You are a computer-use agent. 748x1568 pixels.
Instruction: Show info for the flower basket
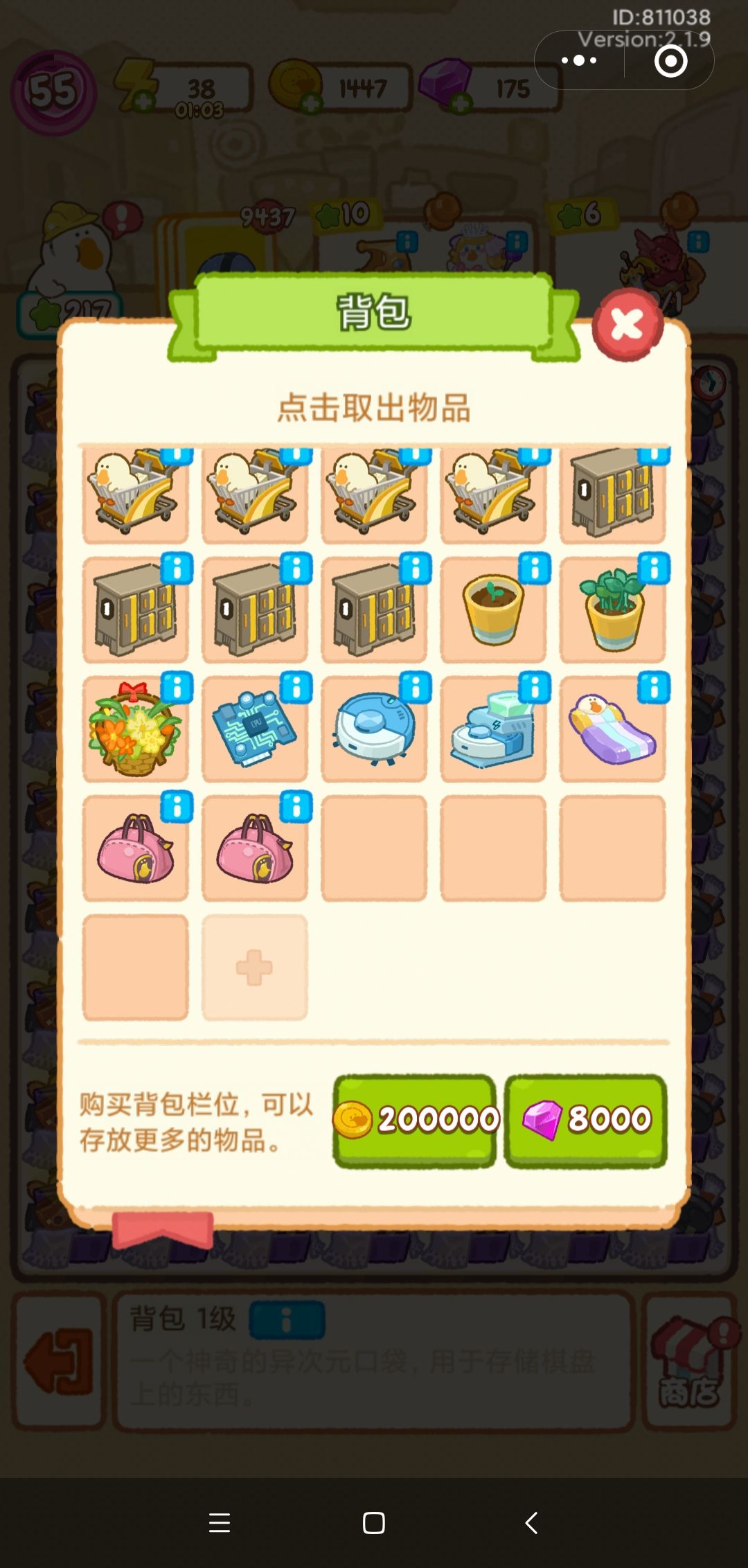[177, 688]
